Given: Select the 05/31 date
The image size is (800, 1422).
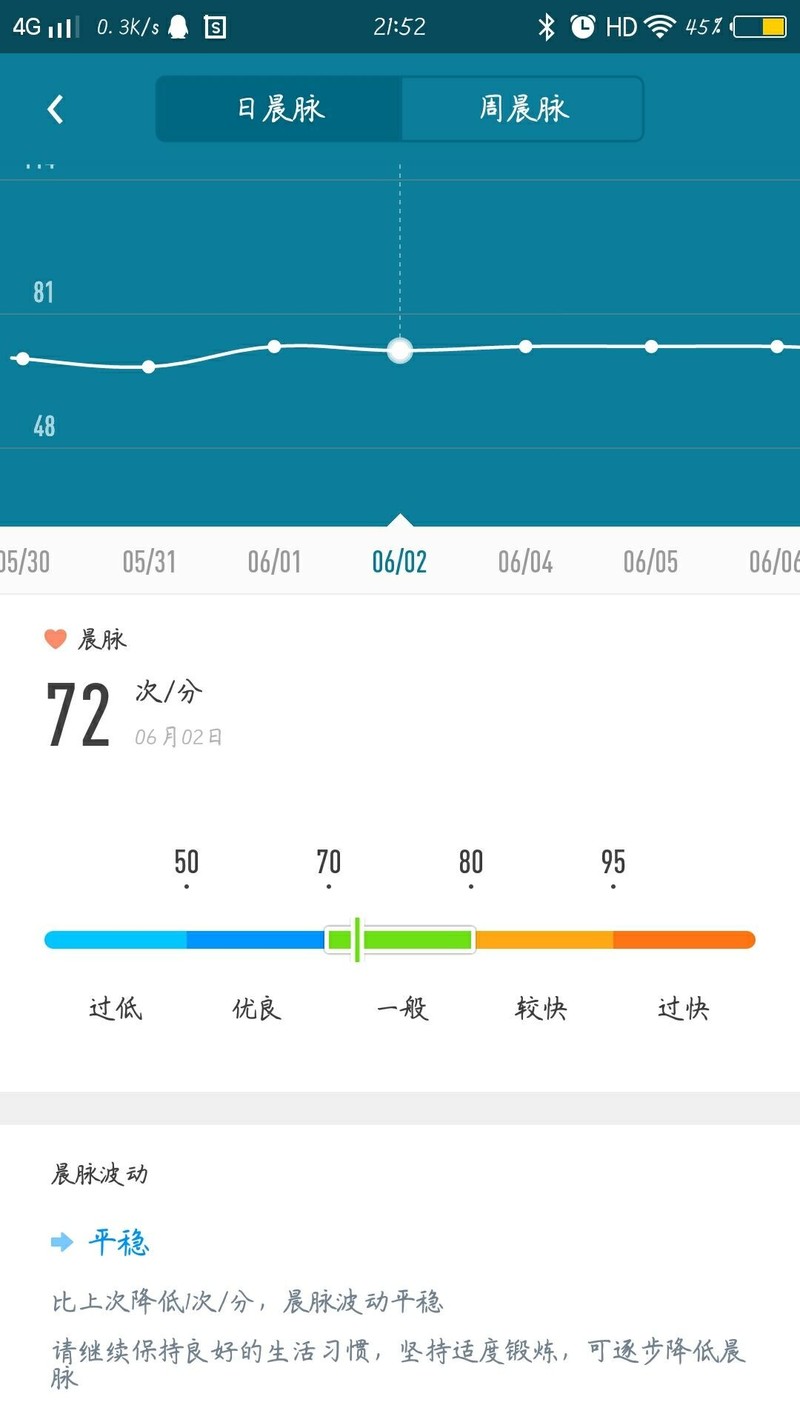Looking at the screenshot, I should point(149,562).
